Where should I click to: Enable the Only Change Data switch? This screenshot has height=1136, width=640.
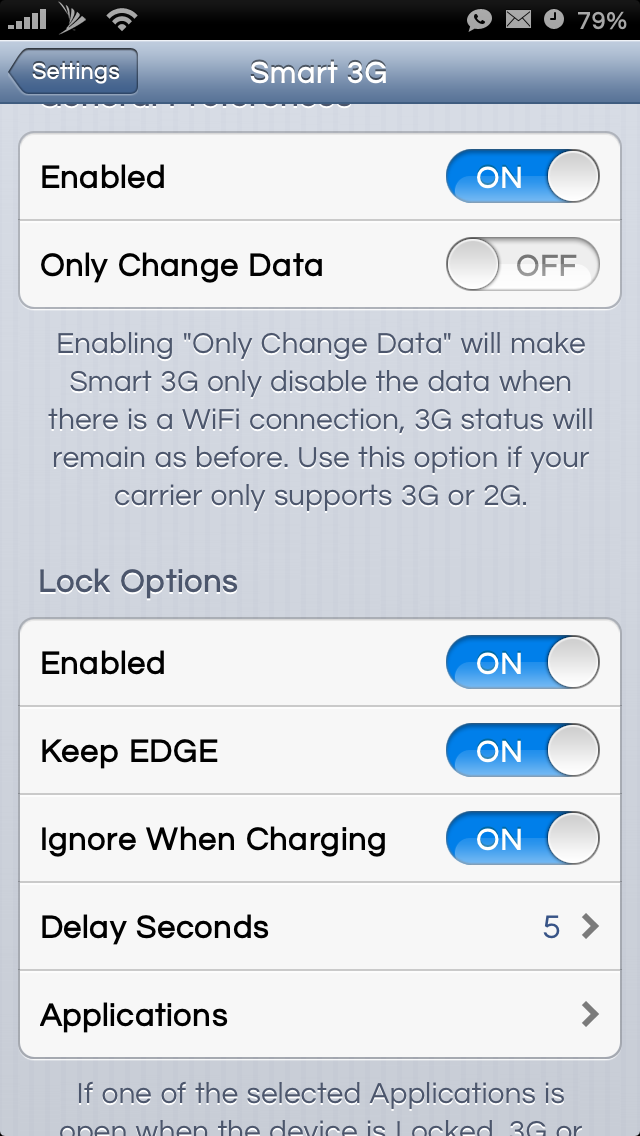tap(523, 264)
